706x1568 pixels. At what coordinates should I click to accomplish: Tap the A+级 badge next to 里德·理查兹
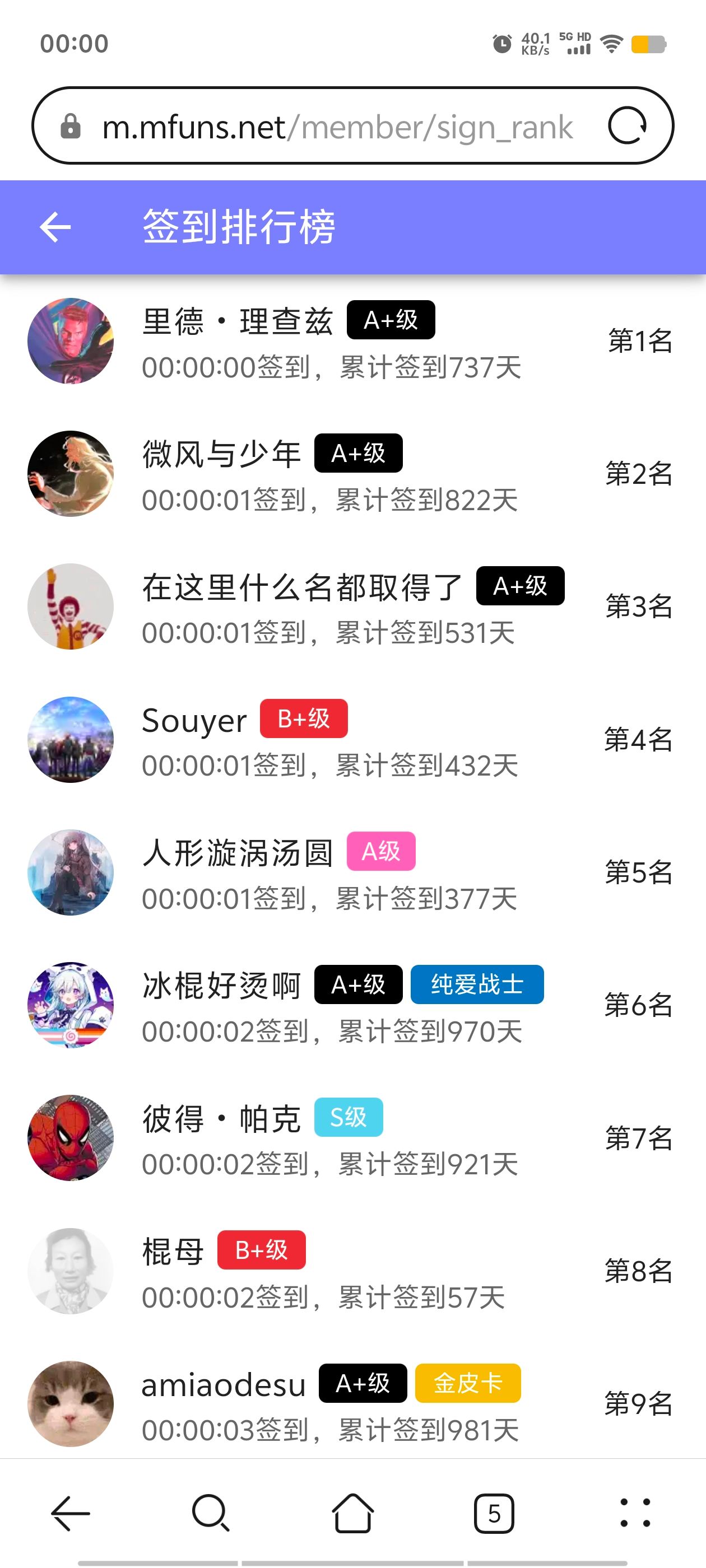click(390, 319)
